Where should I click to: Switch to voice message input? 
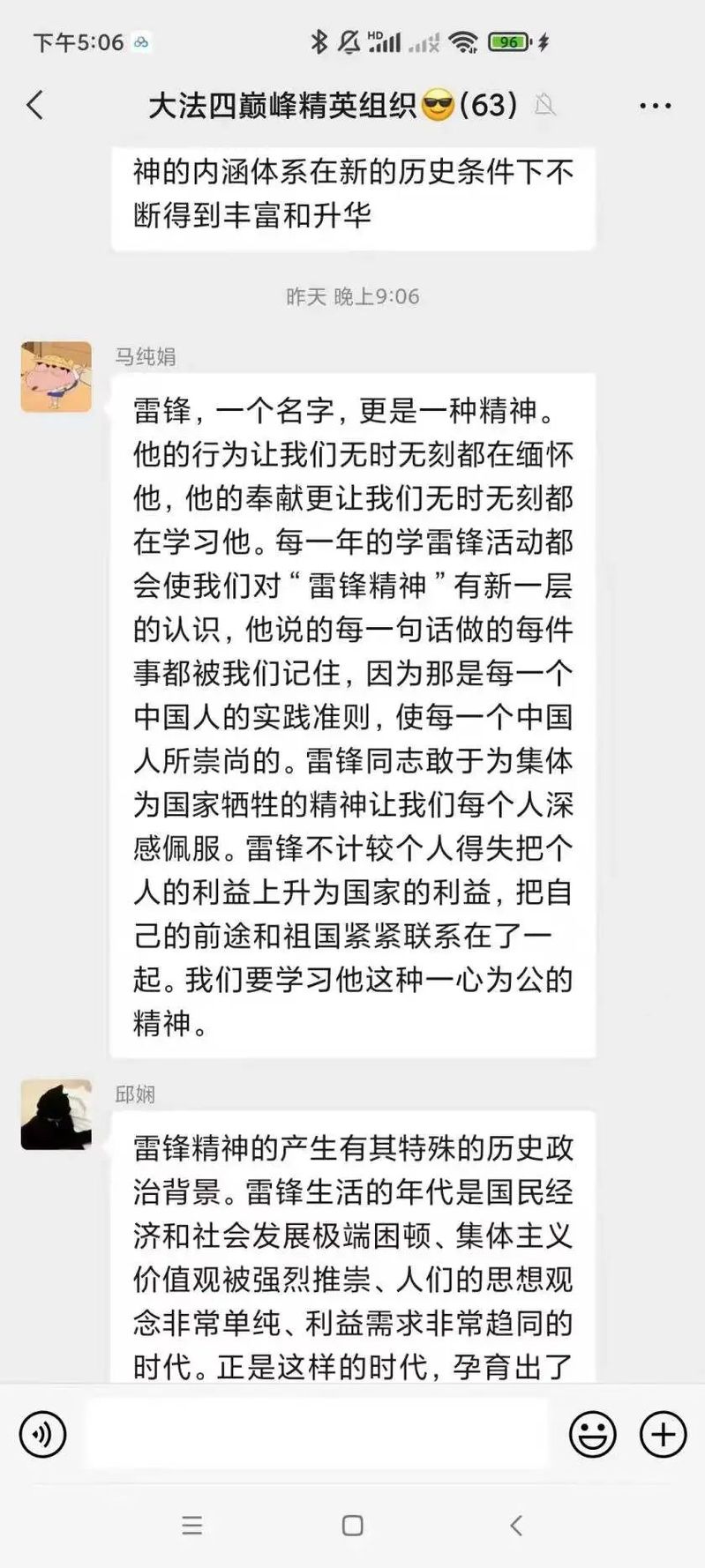click(x=42, y=1434)
